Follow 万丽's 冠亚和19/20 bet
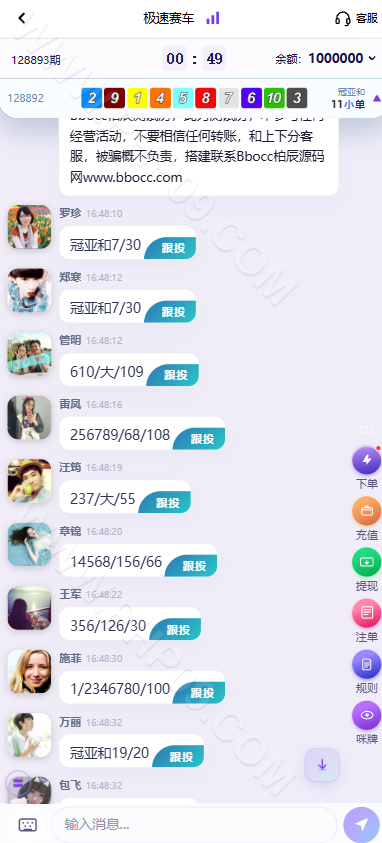This screenshot has height=843, width=382. click(x=181, y=756)
